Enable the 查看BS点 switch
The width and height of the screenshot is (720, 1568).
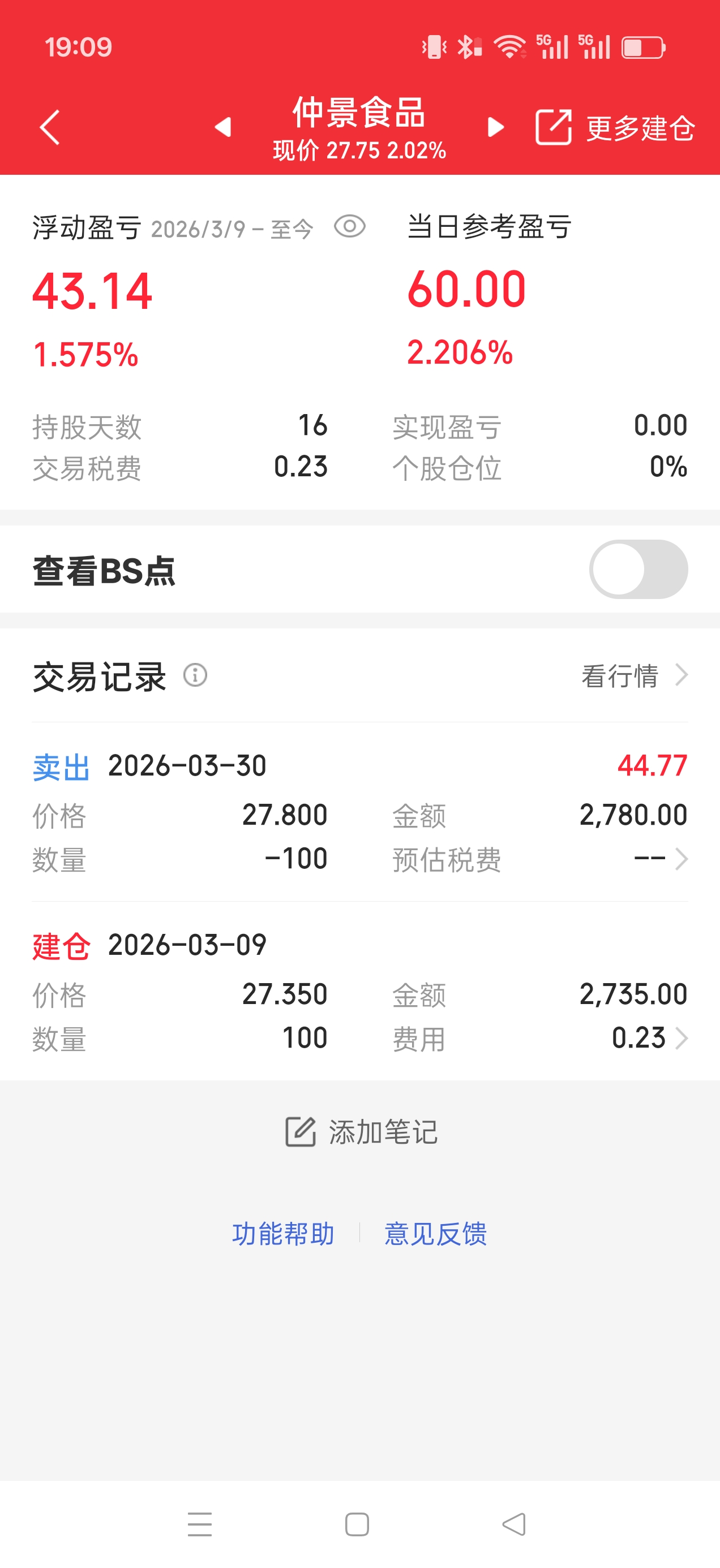(638, 569)
